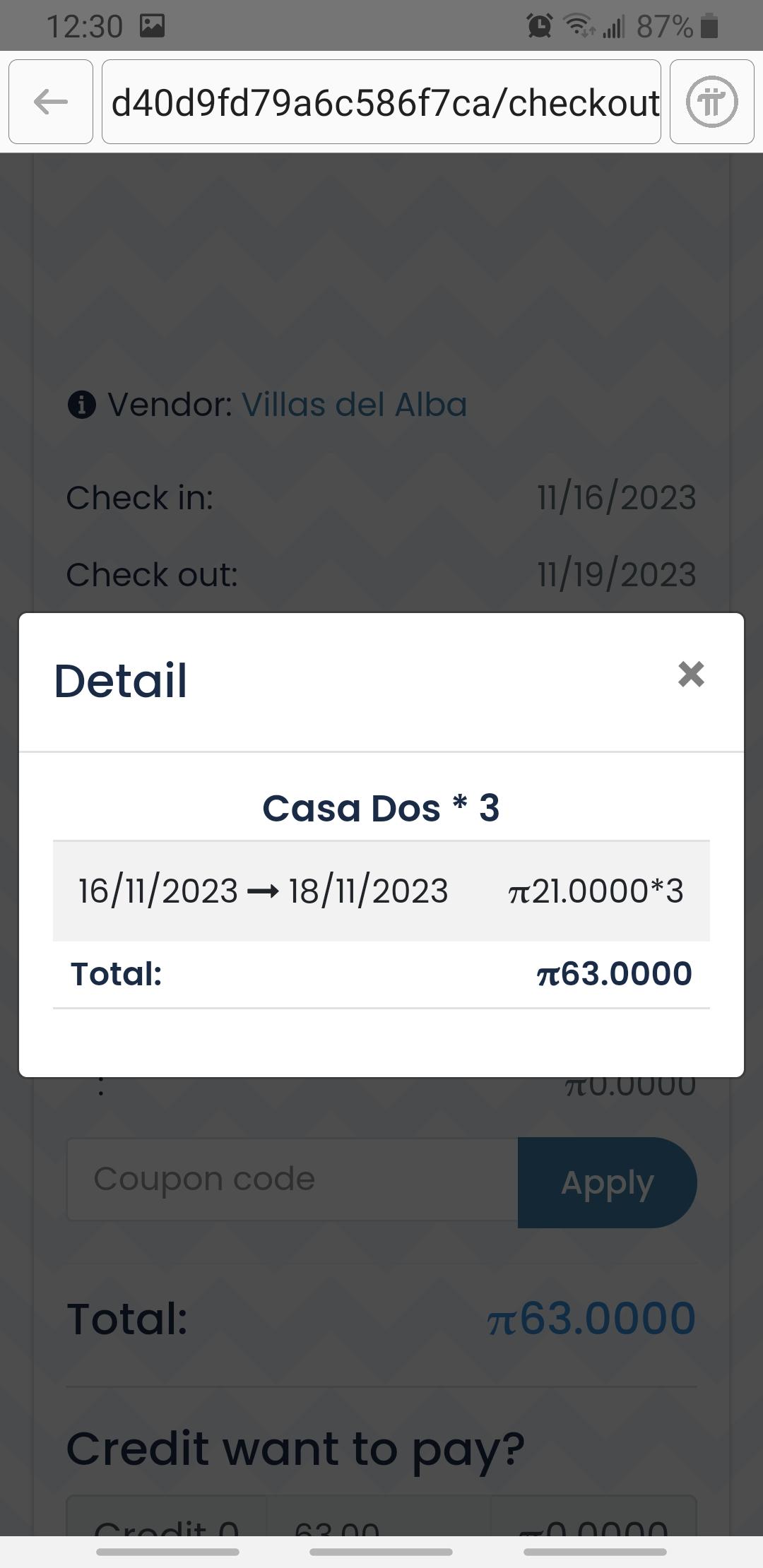
Task: Tap the Coupon code field
Action: [292, 1179]
